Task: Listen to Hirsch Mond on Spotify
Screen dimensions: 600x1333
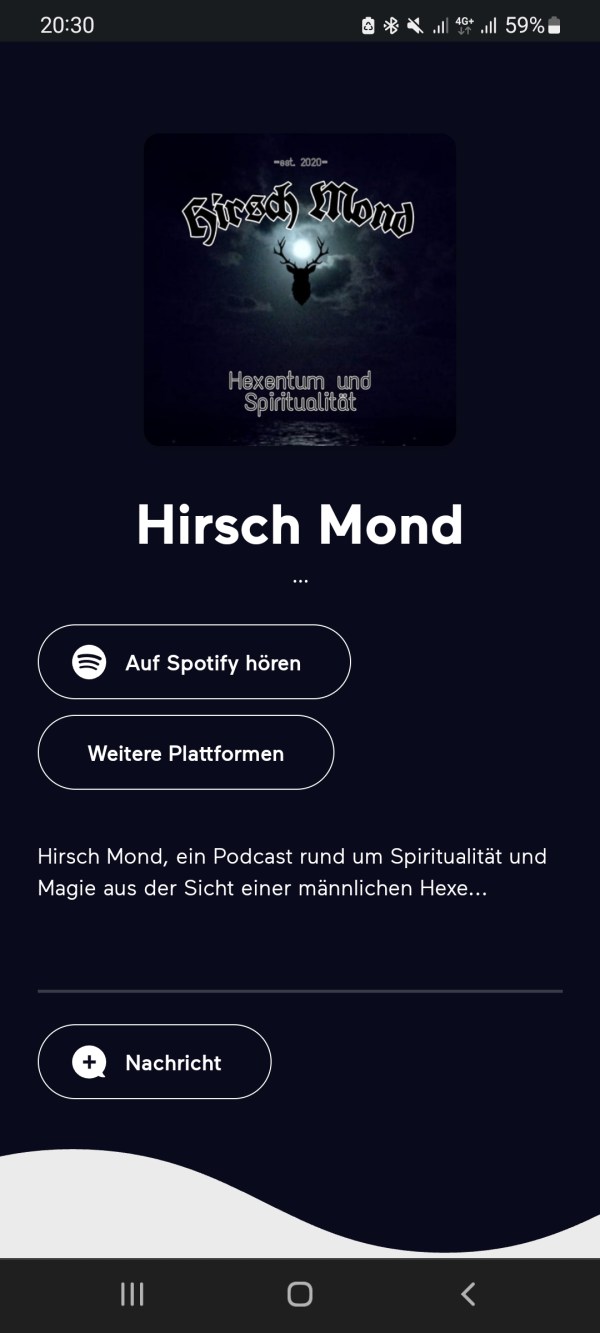Action: tap(194, 662)
